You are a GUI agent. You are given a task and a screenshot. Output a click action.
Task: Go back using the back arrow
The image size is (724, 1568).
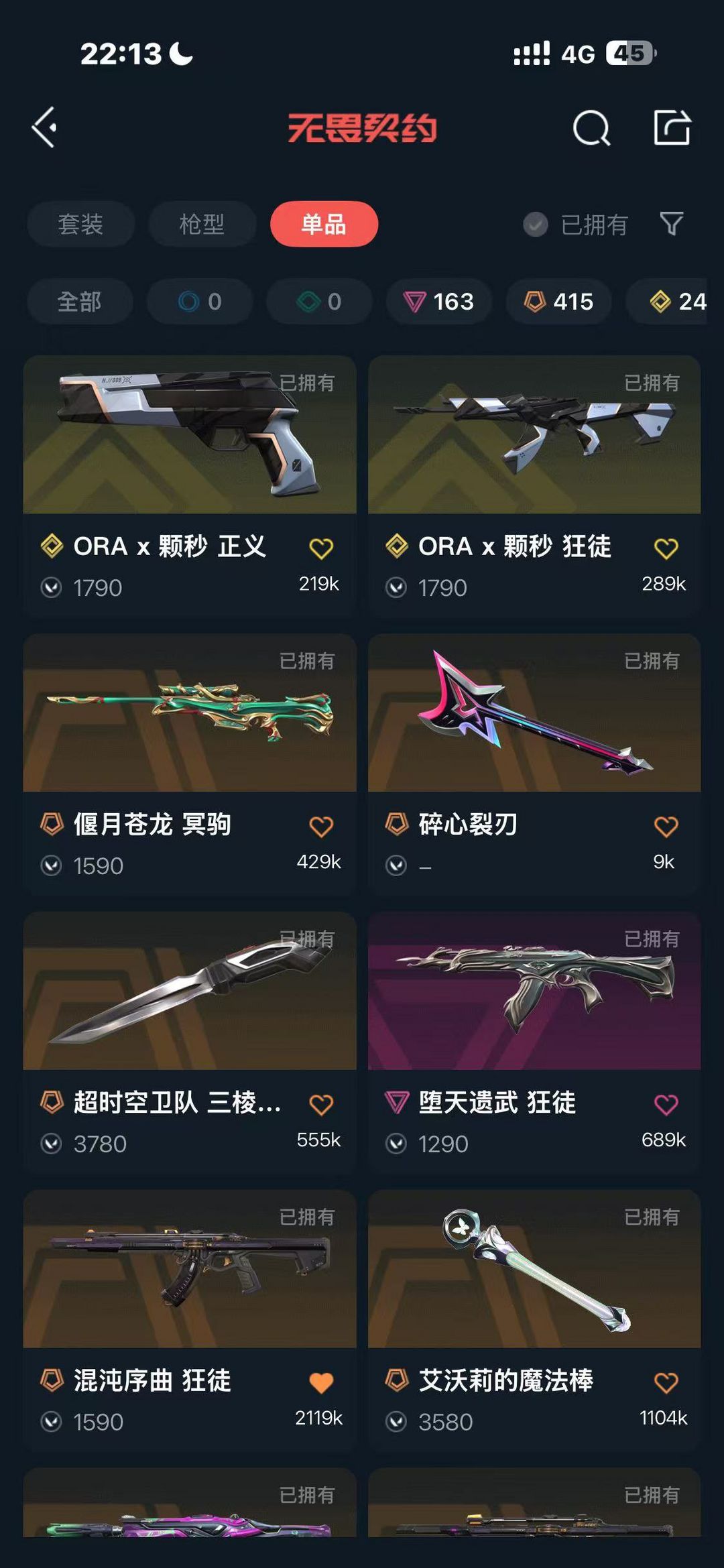point(45,127)
